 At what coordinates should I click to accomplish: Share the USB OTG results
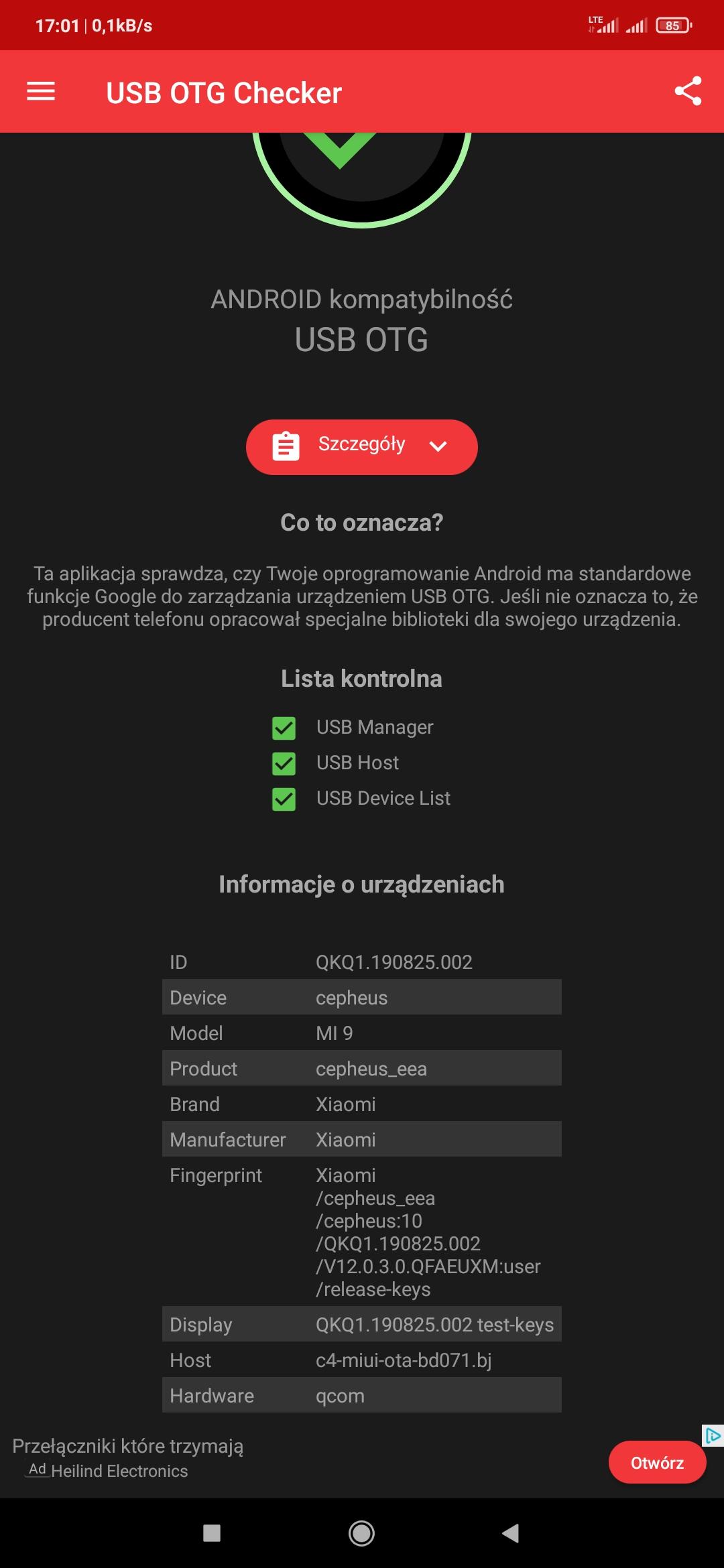click(688, 91)
